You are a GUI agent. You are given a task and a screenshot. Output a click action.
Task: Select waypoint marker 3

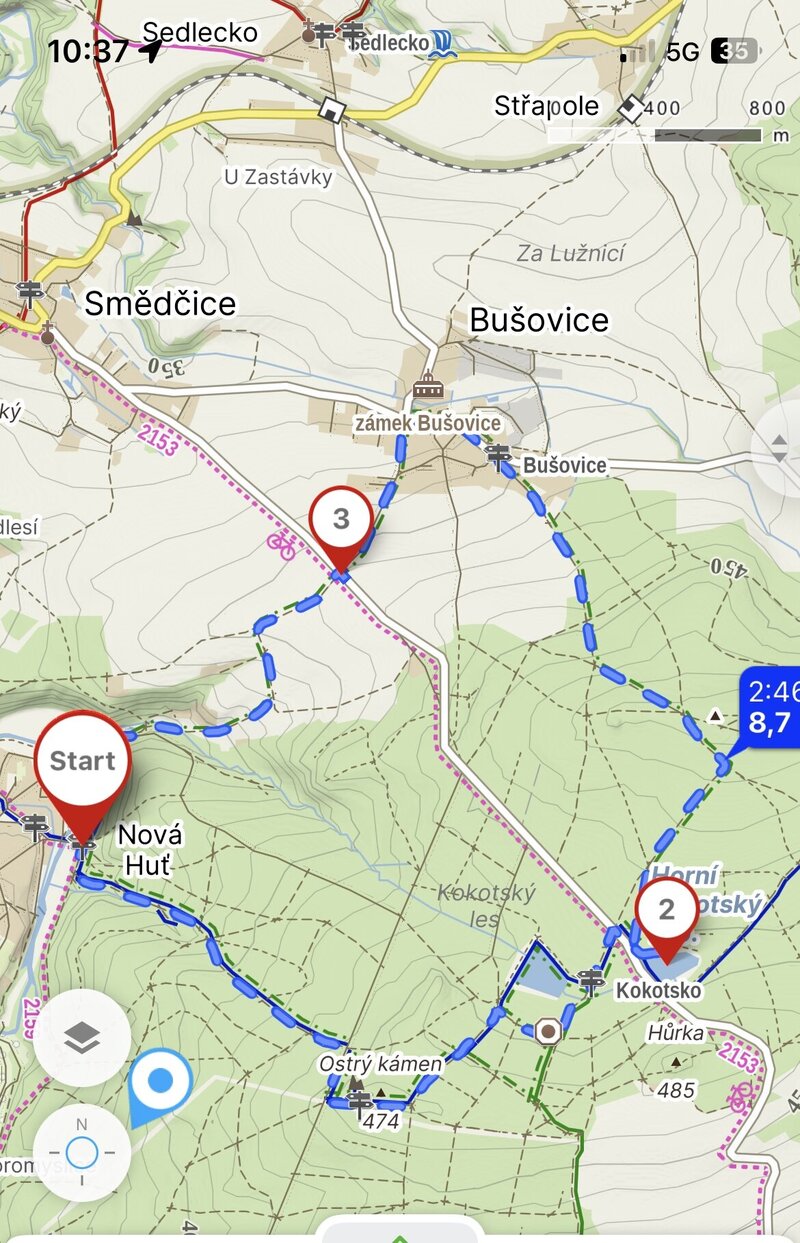(341, 520)
